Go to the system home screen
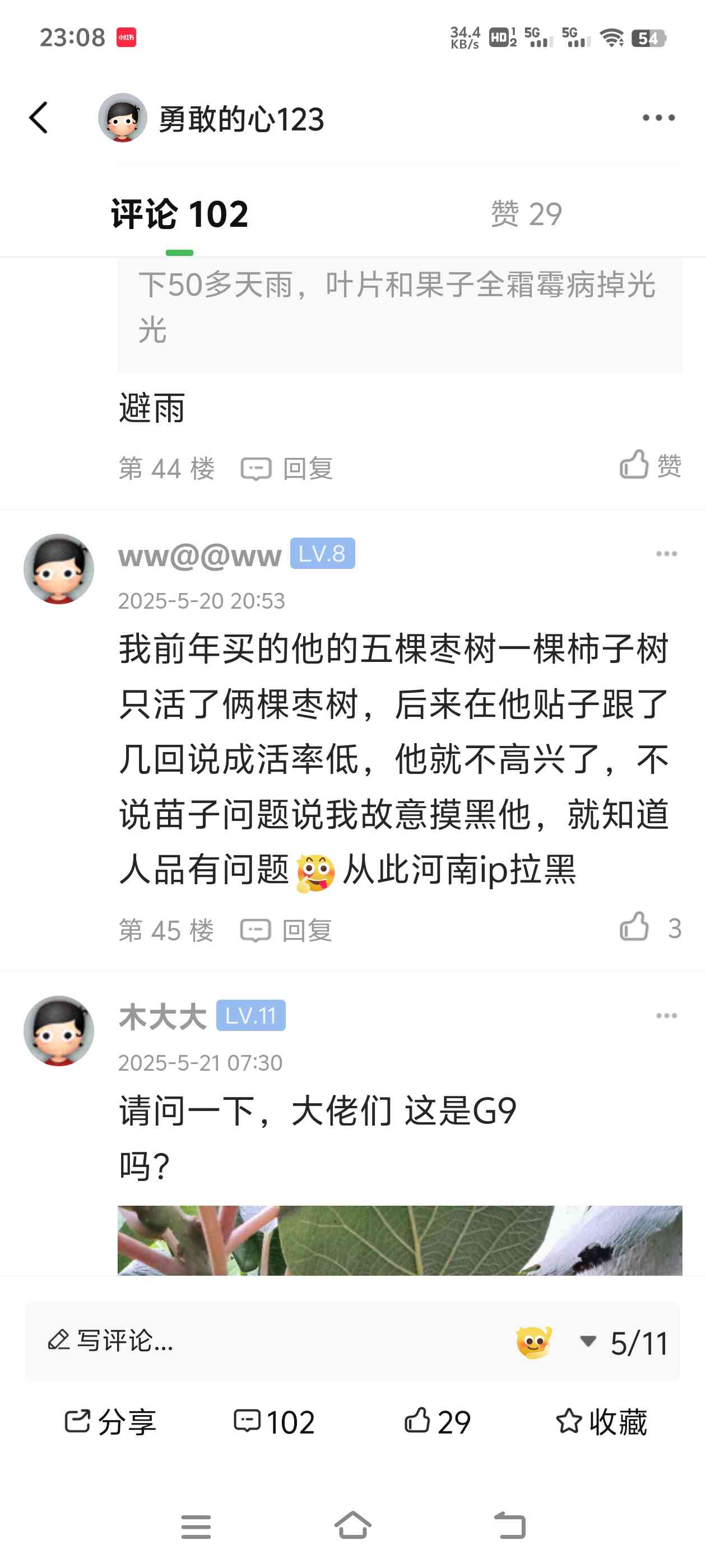This screenshot has width=706, height=1568. (352, 1526)
